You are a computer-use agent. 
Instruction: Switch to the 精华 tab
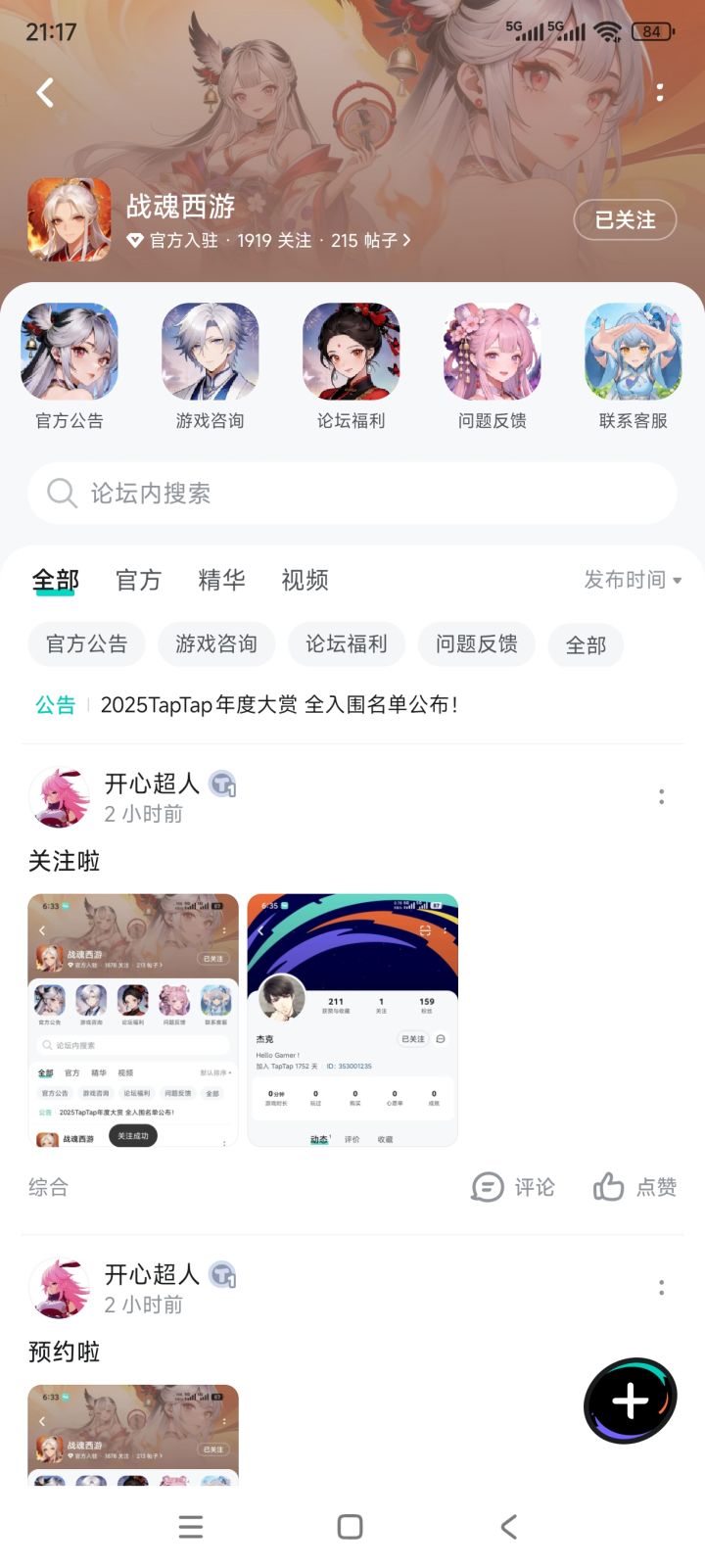coord(221,580)
